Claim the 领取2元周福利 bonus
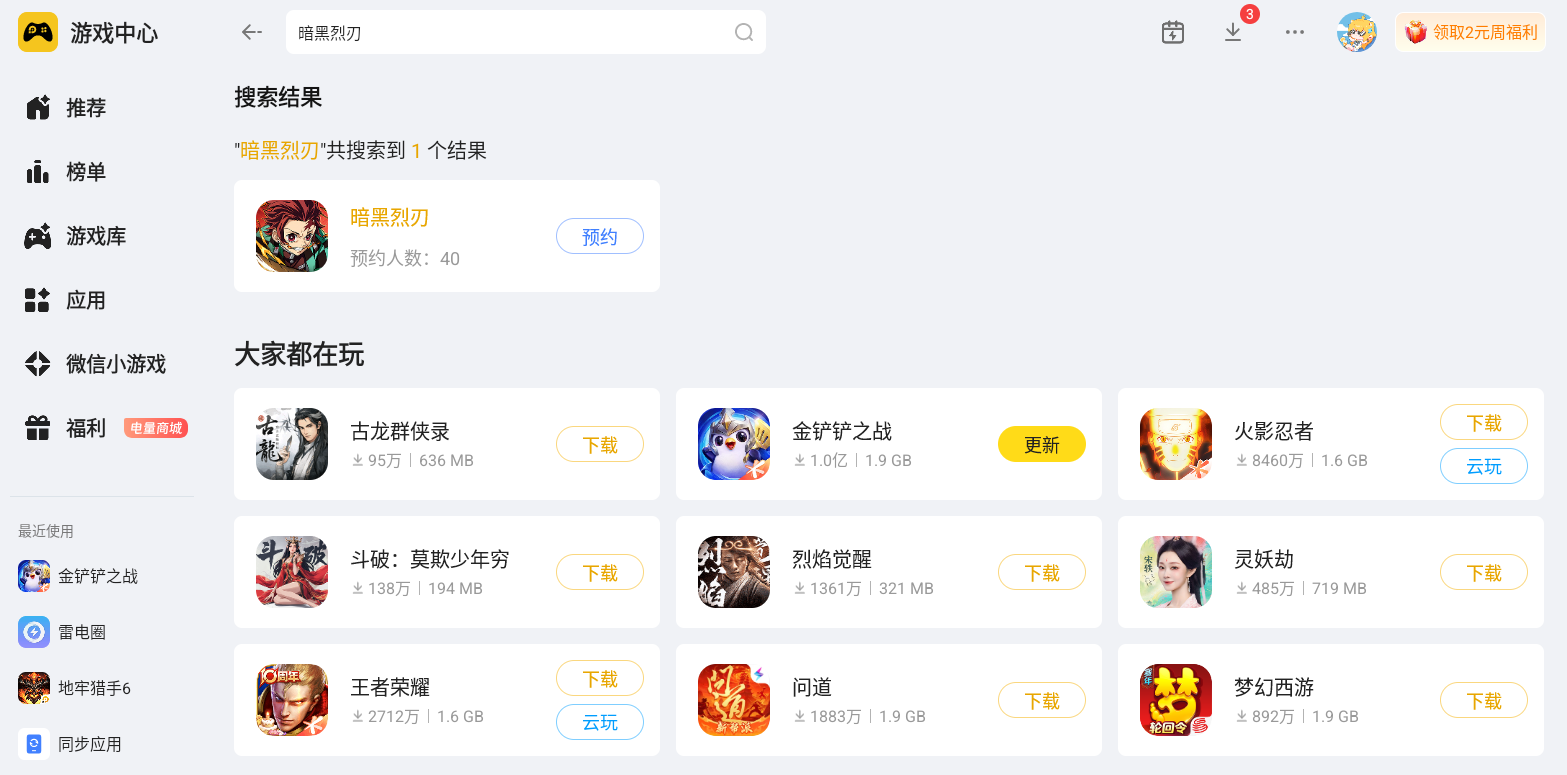 coord(1470,32)
